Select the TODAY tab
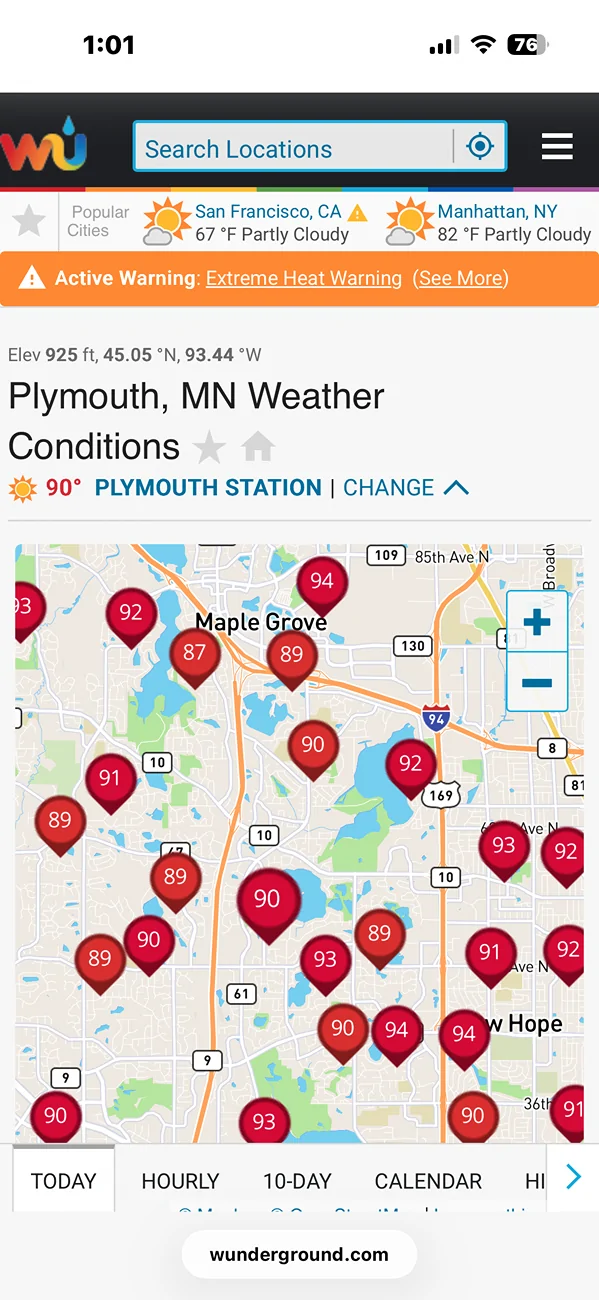This screenshot has height=1300, width=599. click(x=64, y=1181)
